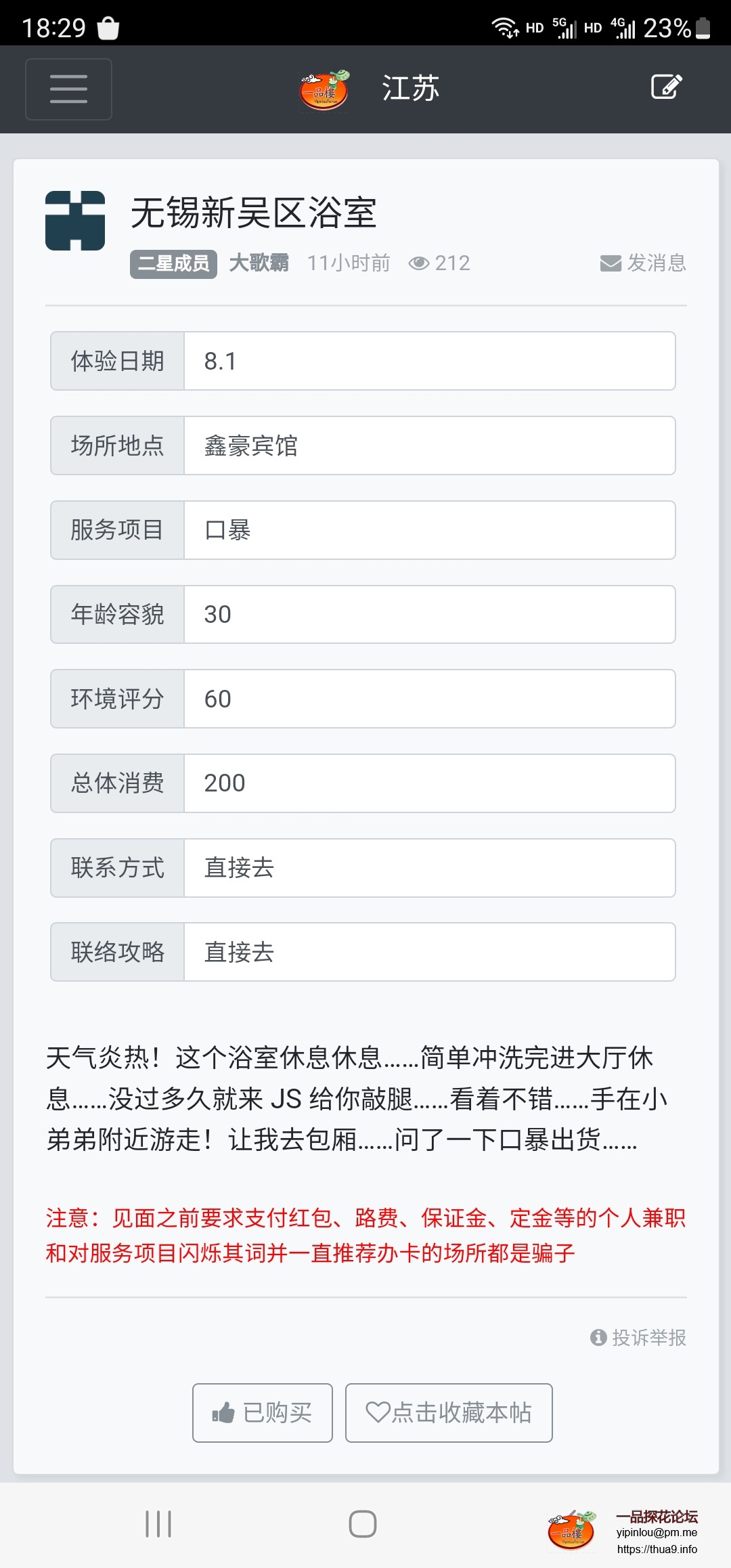The height and width of the screenshot is (1568, 731).
Task: Click the compose new post pencil icon
Action: 664,87
